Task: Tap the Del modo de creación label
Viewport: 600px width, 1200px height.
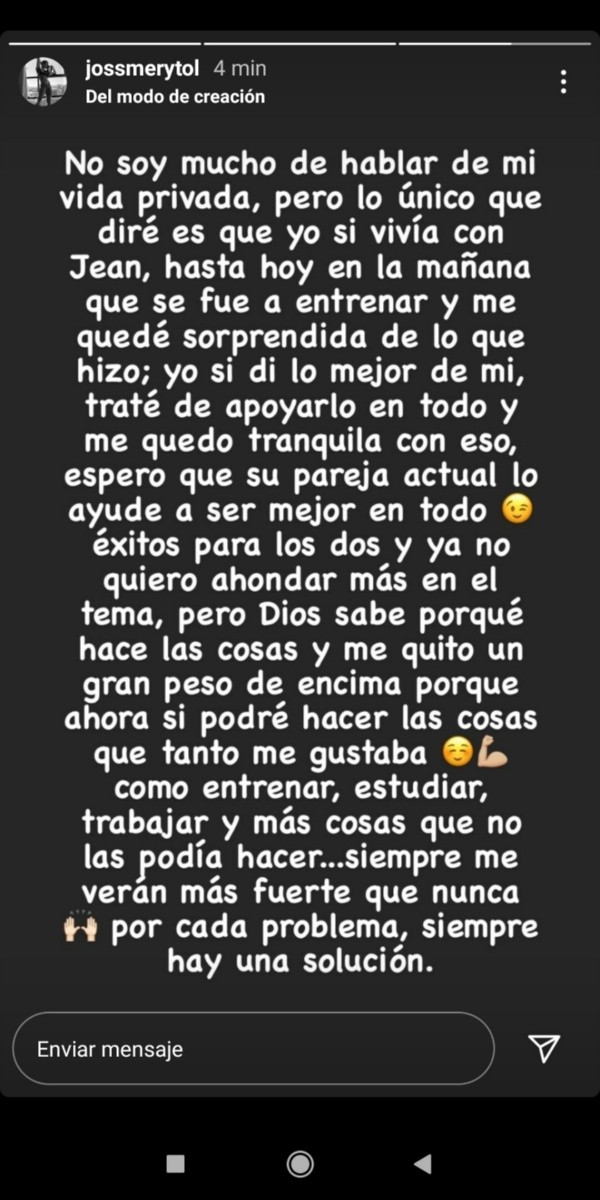Action: (175, 97)
